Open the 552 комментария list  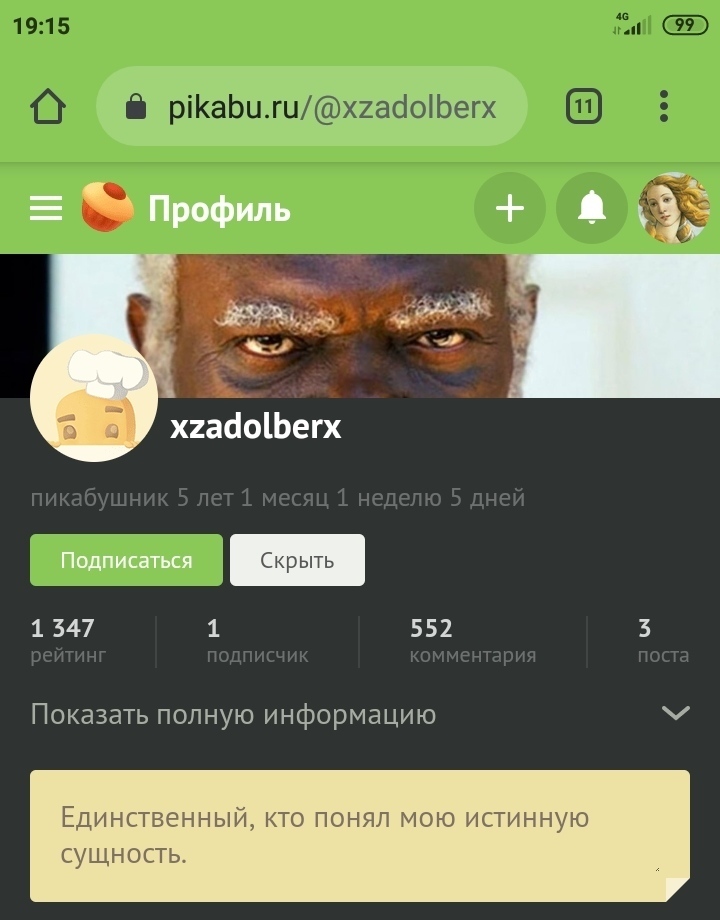click(x=472, y=641)
